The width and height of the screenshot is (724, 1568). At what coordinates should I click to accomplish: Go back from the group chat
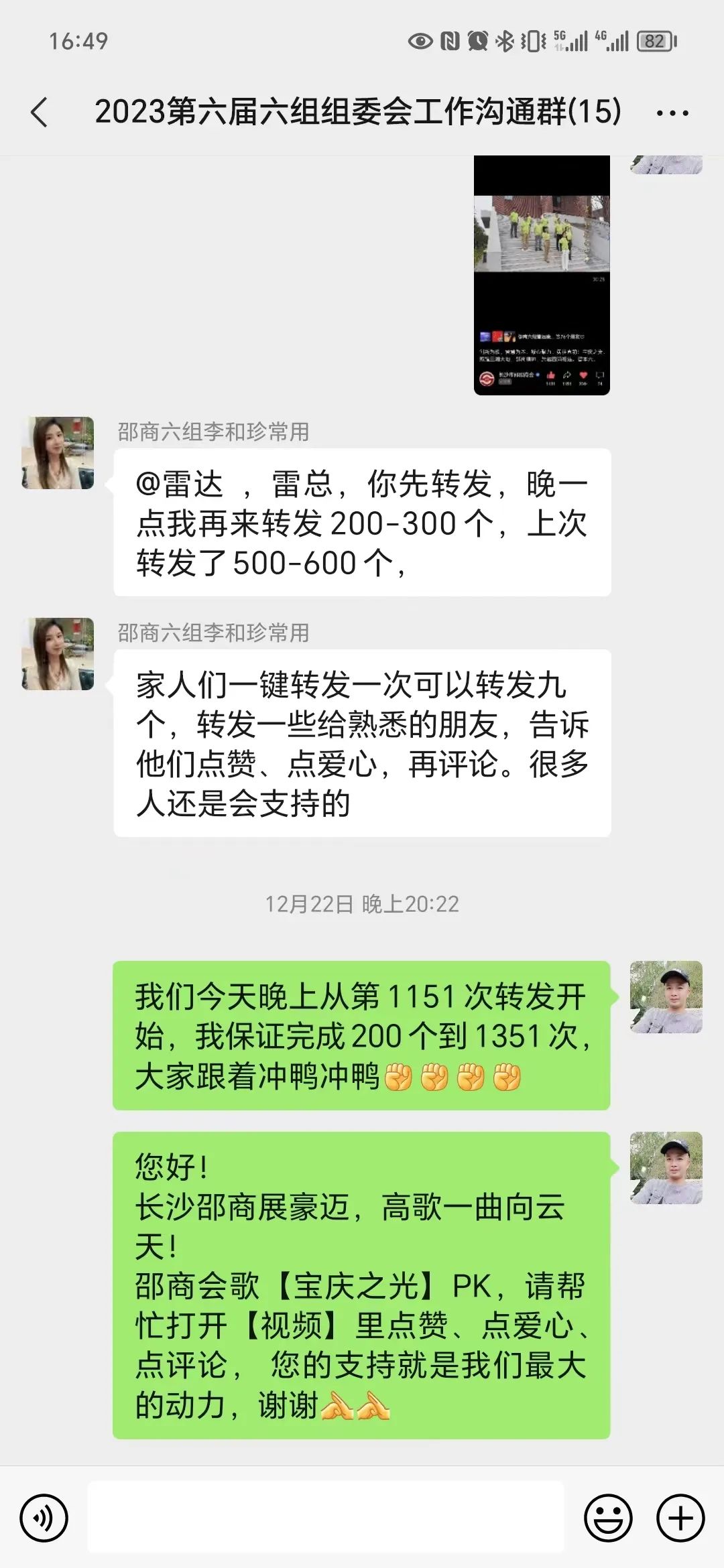click(40, 112)
